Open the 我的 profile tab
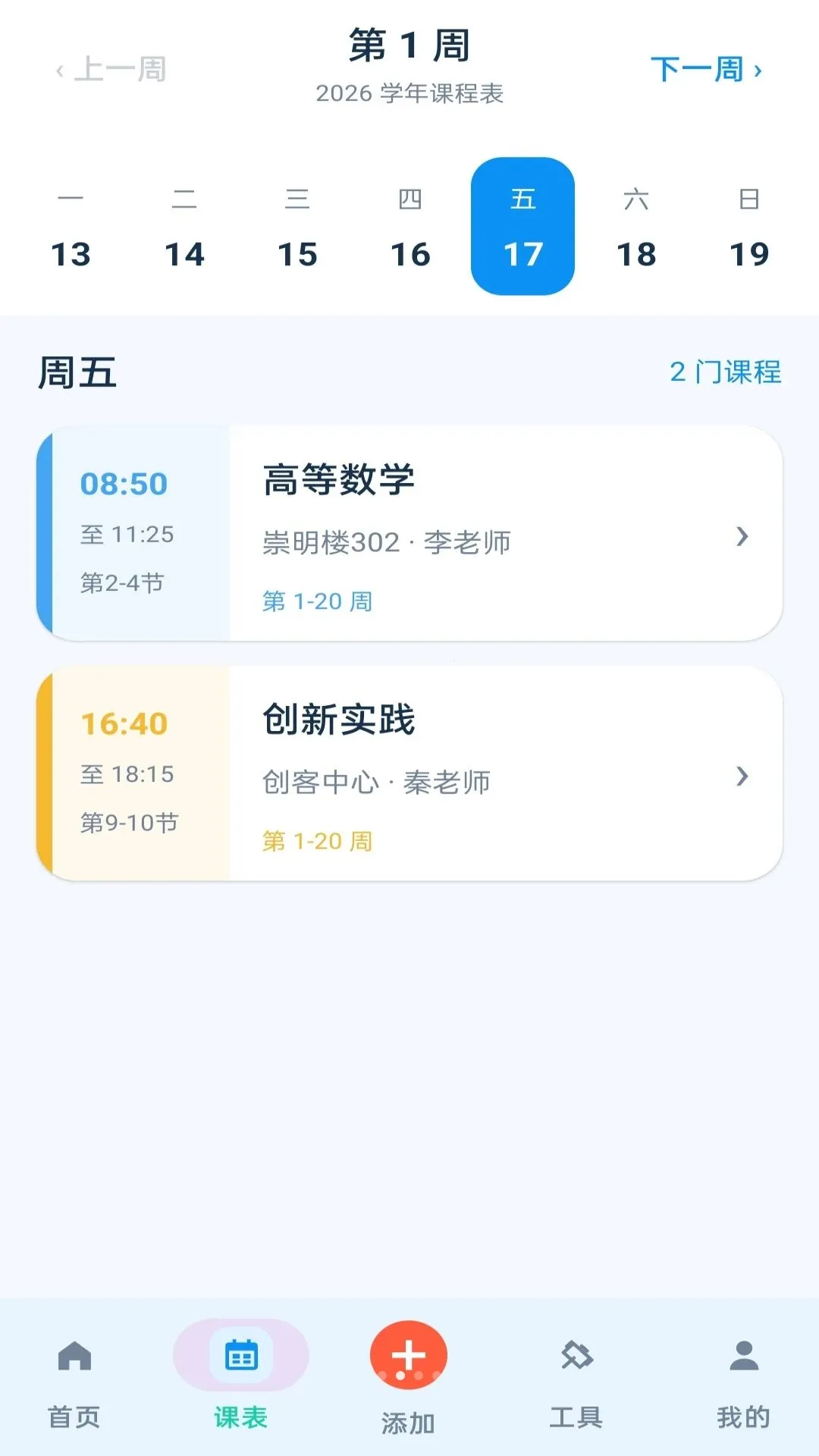This screenshot has width=819, height=1456. click(744, 1384)
